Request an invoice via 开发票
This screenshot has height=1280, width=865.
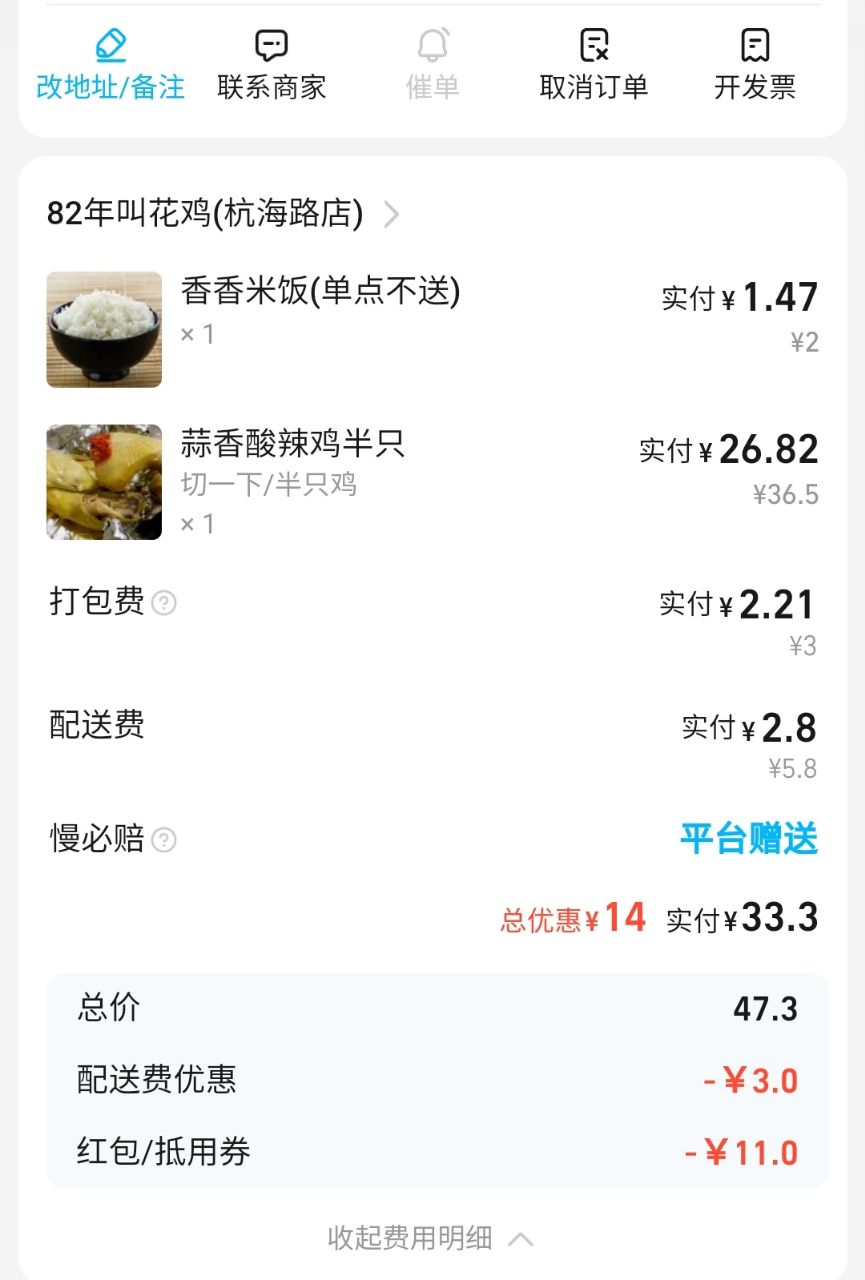754,65
